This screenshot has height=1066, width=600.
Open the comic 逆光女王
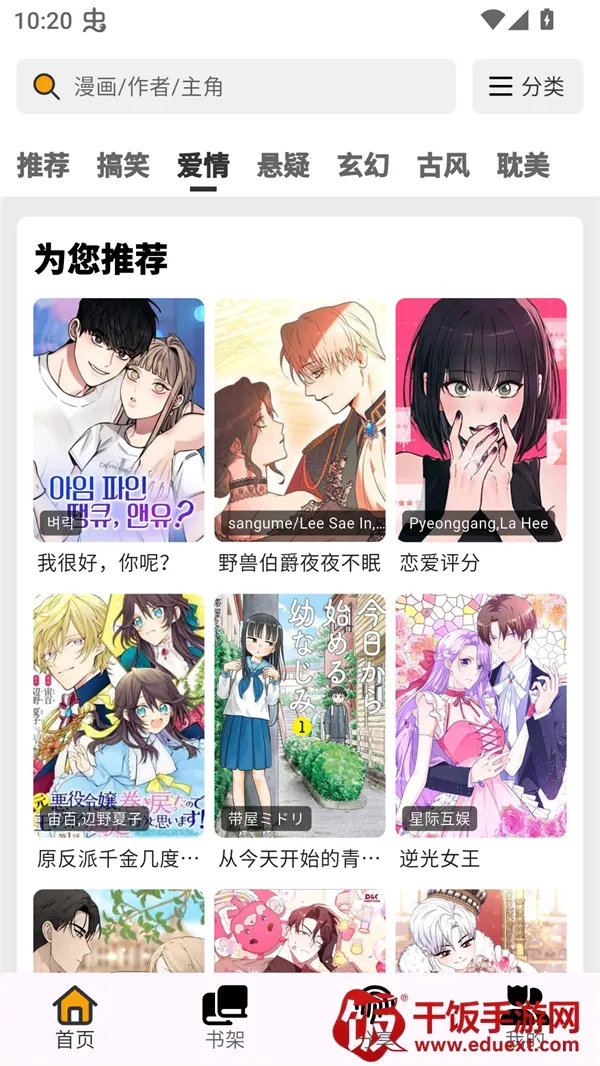coord(480,716)
